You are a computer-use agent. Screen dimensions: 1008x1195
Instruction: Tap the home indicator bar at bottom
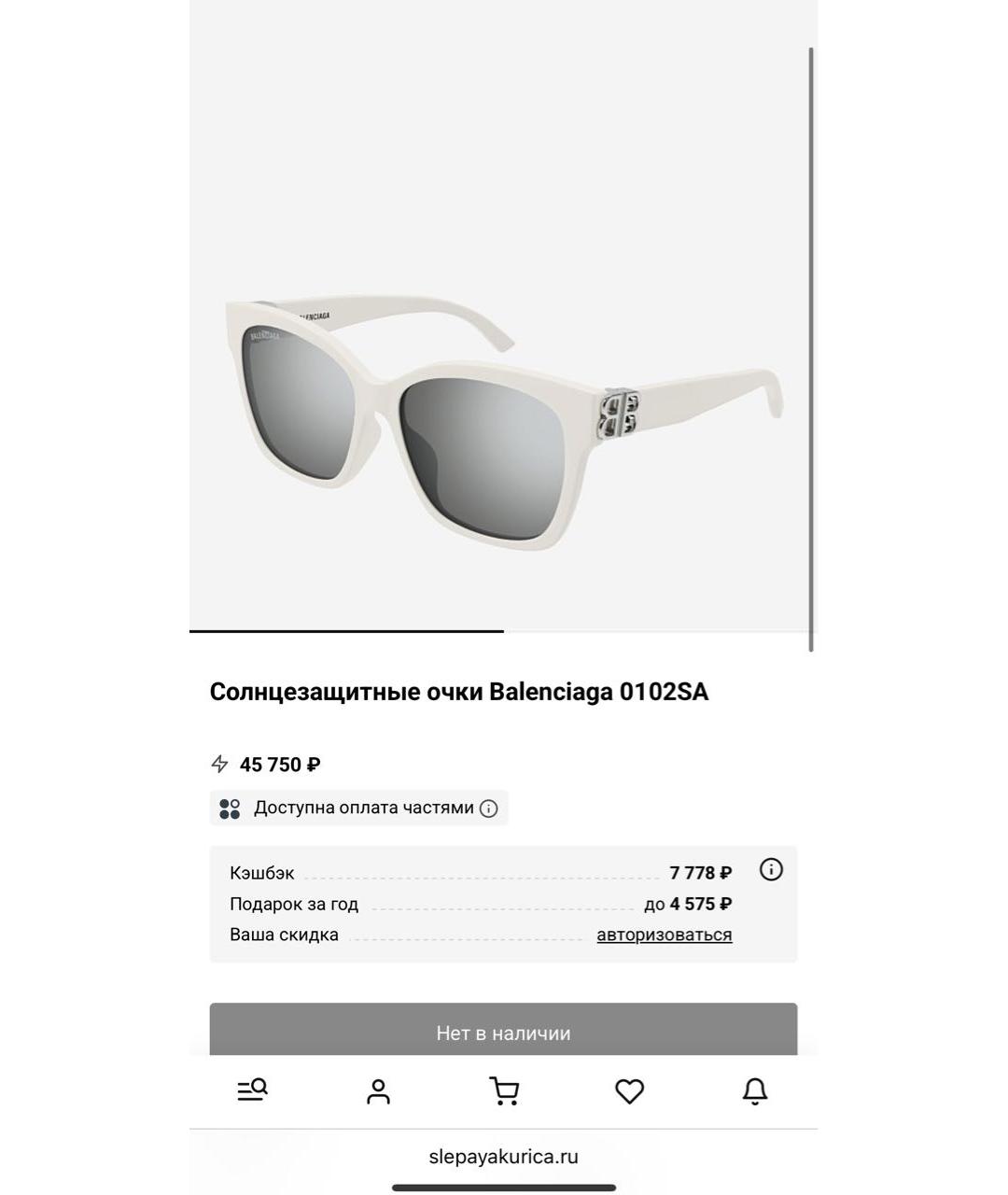click(x=504, y=1187)
